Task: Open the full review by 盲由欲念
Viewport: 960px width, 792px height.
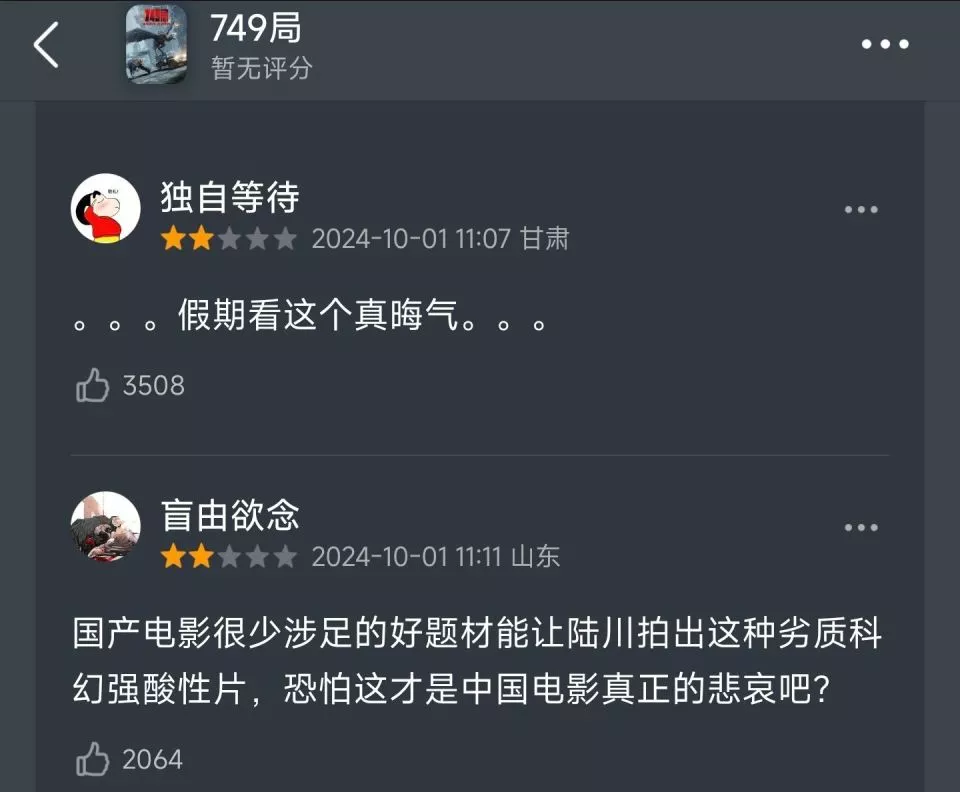Action: pos(476,661)
